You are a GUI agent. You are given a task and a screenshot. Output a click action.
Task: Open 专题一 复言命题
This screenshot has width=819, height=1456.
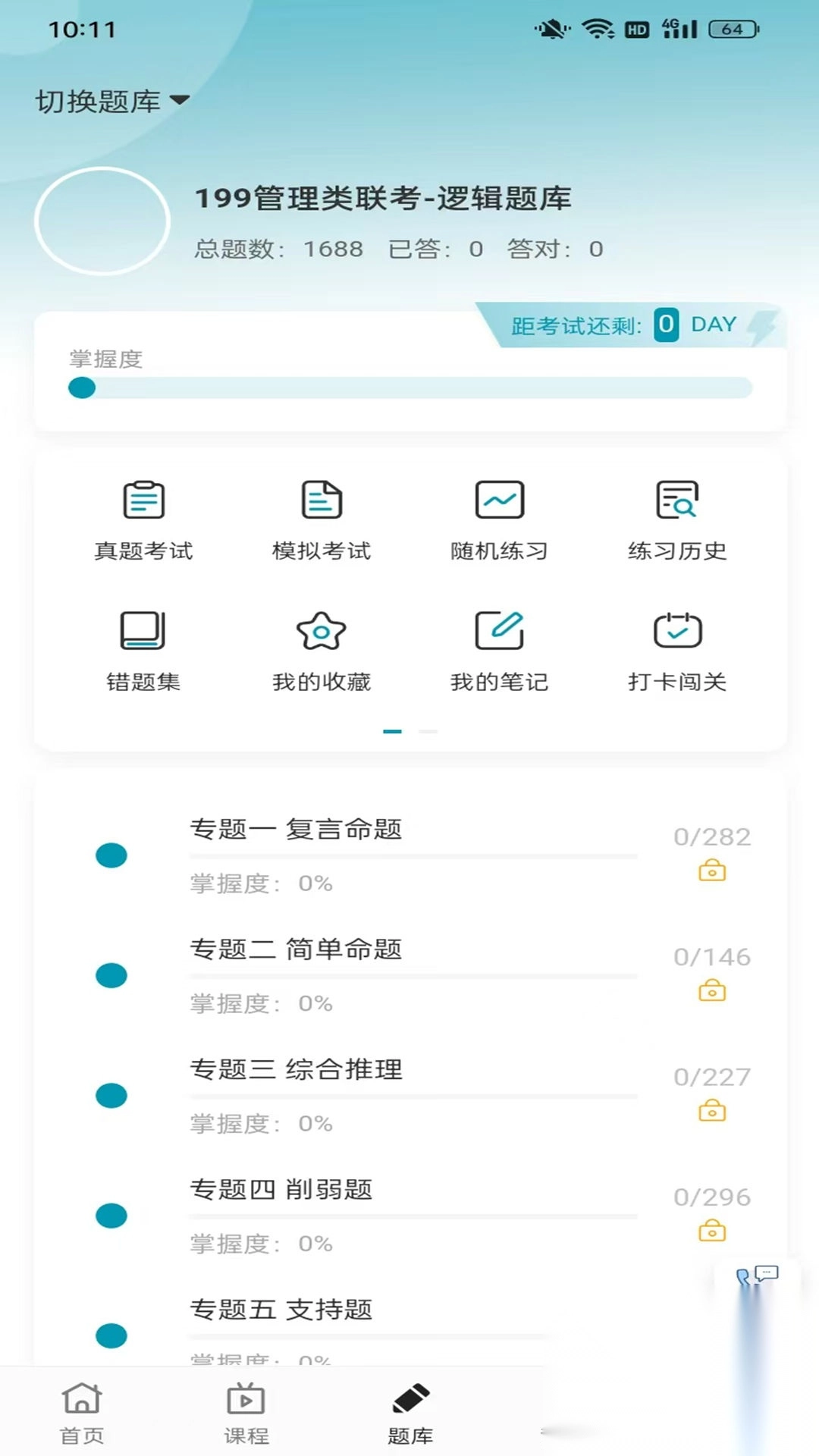296,830
